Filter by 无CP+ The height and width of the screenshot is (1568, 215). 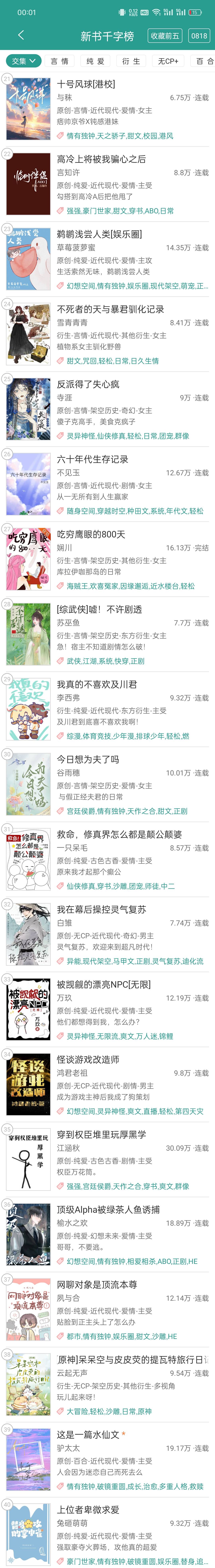(168, 61)
